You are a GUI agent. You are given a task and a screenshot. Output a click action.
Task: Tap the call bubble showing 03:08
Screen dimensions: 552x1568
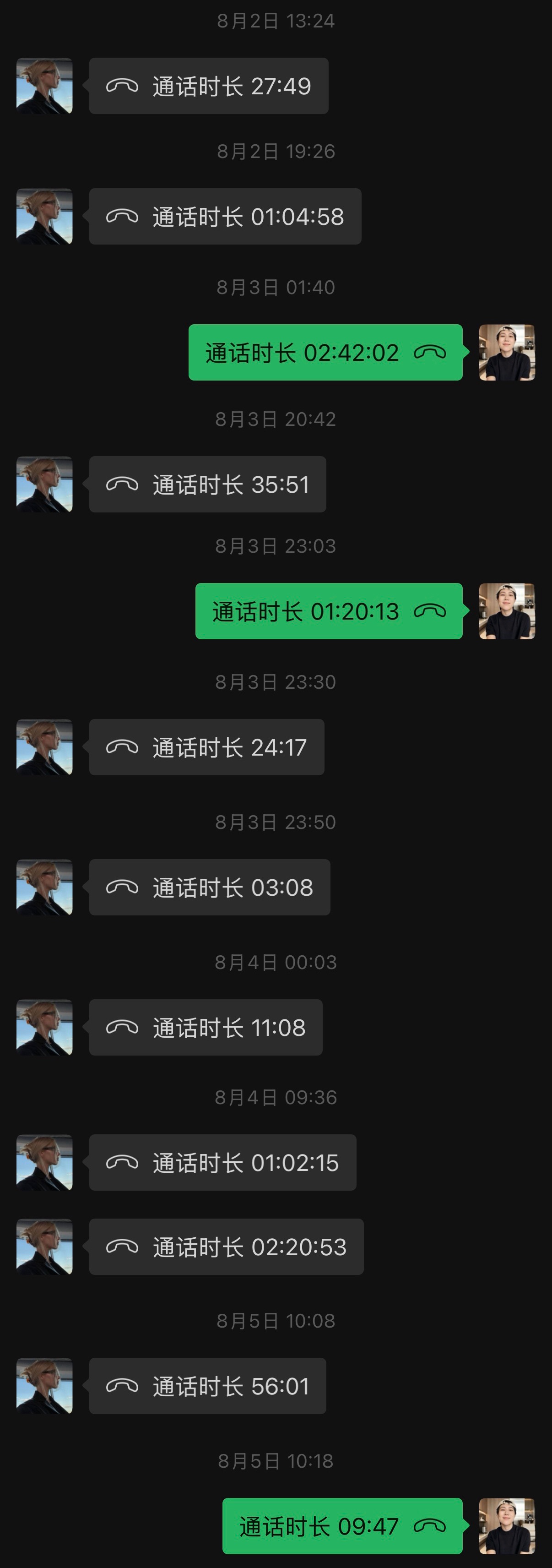(210, 887)
